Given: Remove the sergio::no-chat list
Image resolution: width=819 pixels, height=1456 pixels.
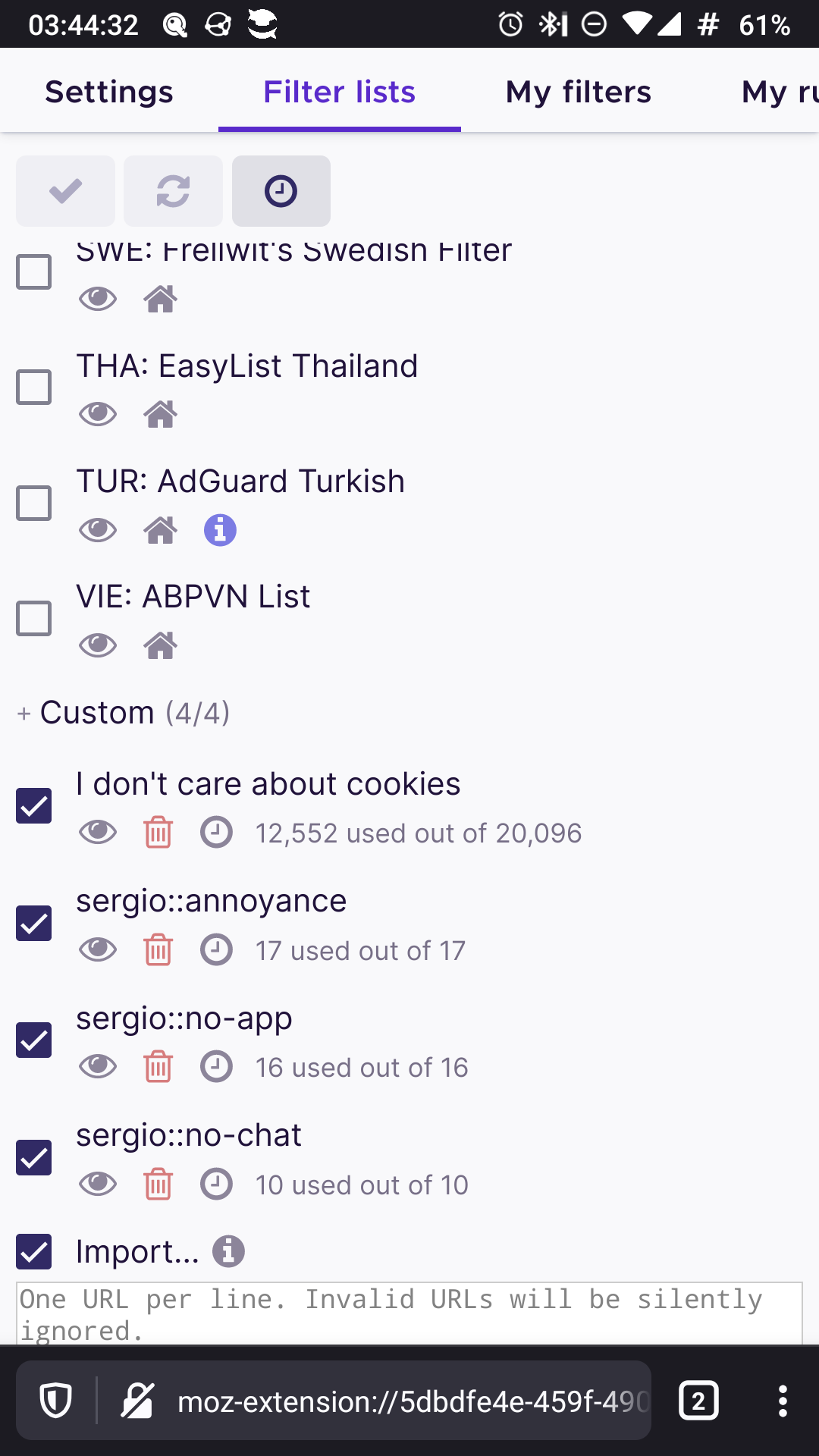Looking at the screenshot, I should [158, 1185].
